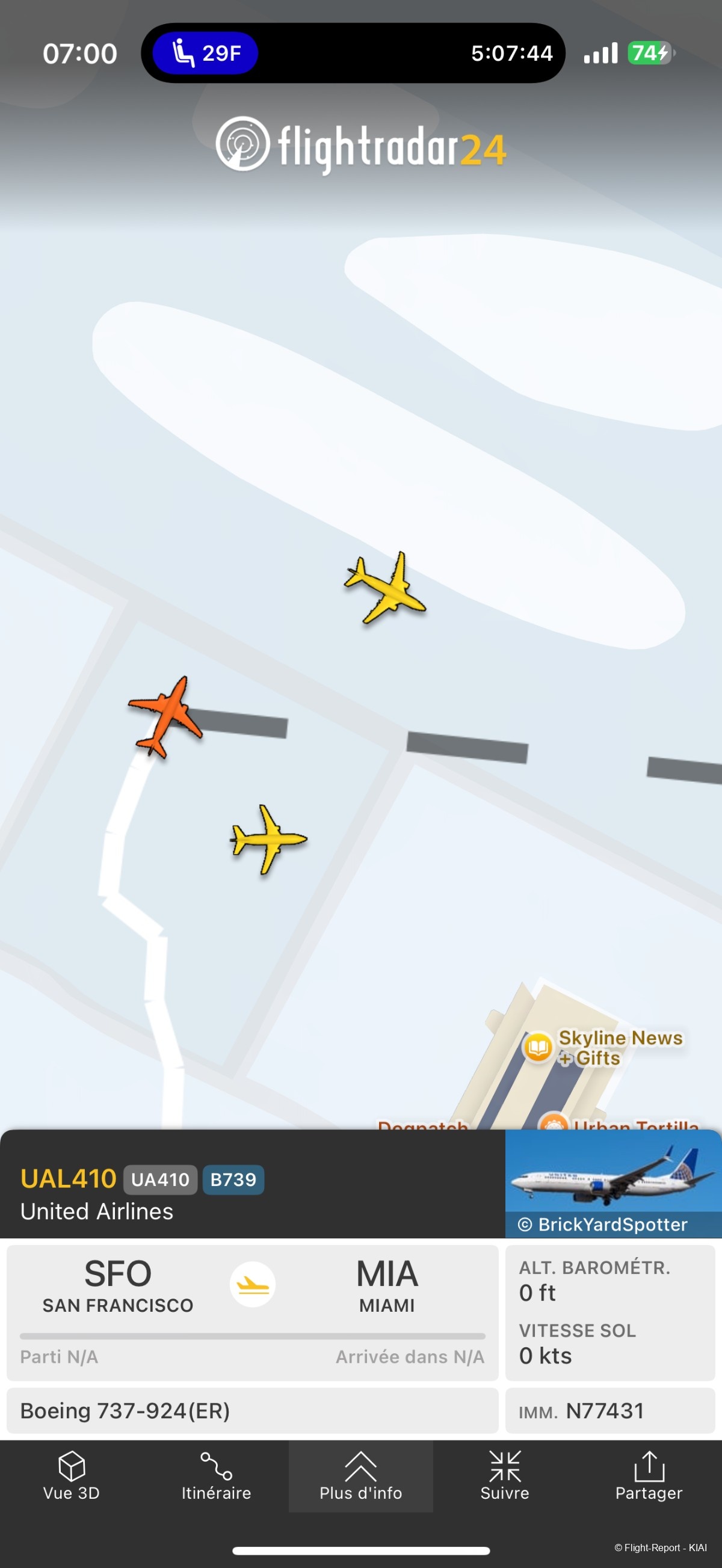Select the yellow aircraft below the orange plane
The image size is (722, 1568).
268,839
